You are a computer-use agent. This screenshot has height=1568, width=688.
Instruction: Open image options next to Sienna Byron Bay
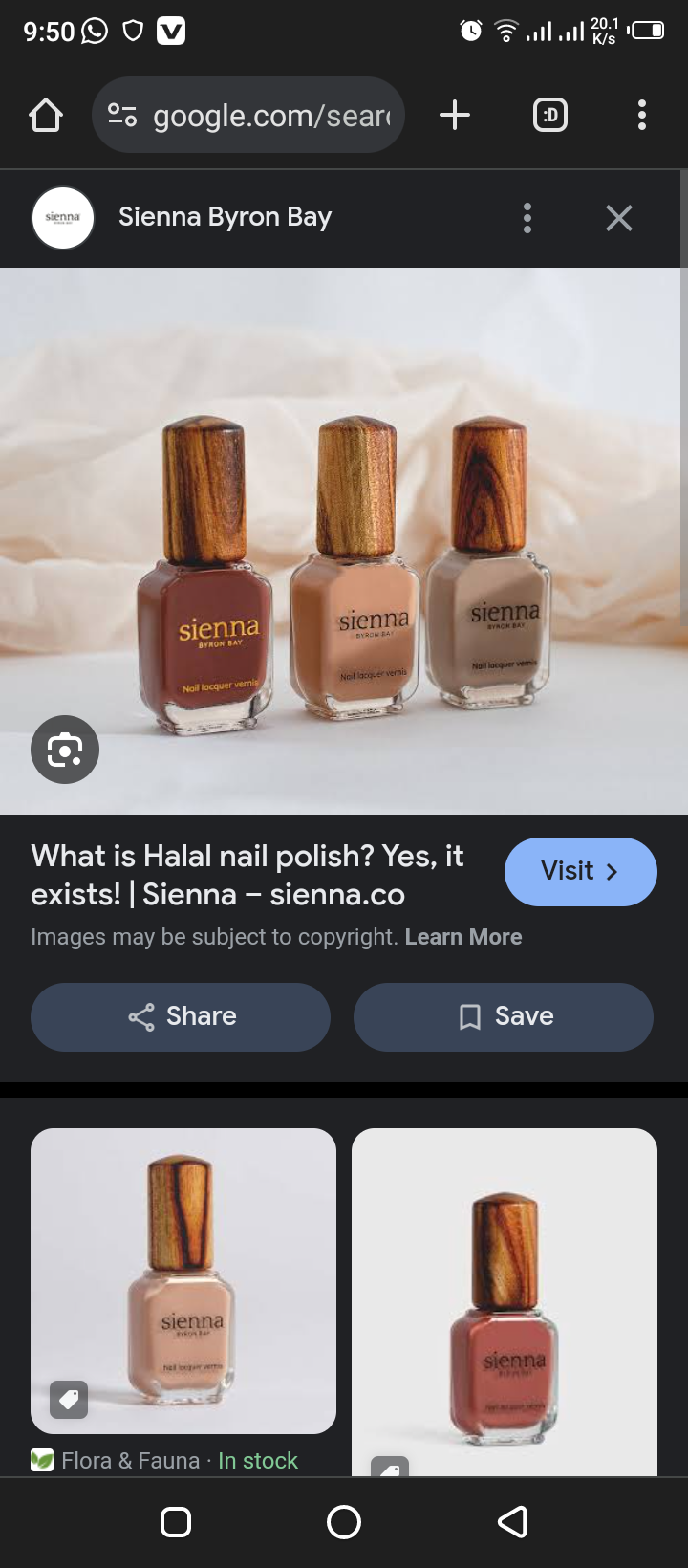point(527,218)
